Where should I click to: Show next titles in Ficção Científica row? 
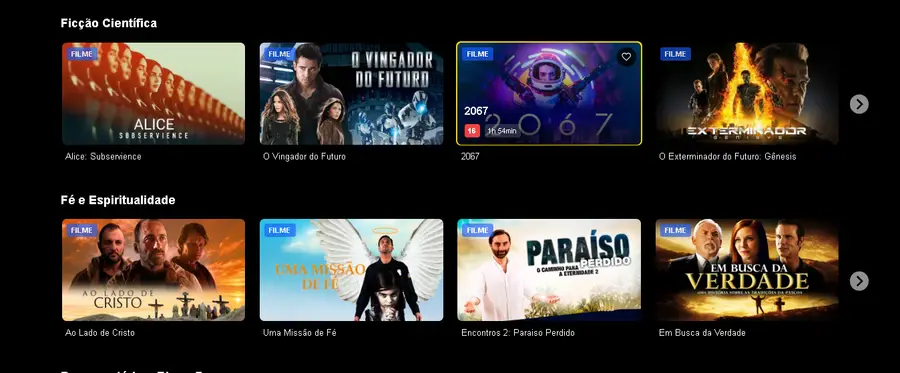coord(859,104)
